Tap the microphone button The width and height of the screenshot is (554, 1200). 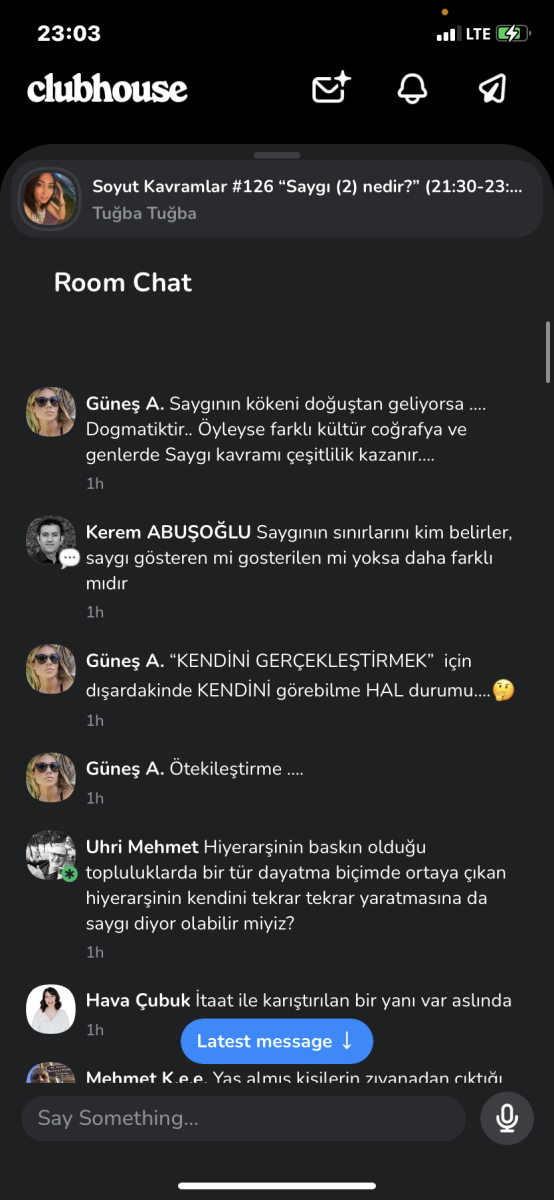[507, 1118]
